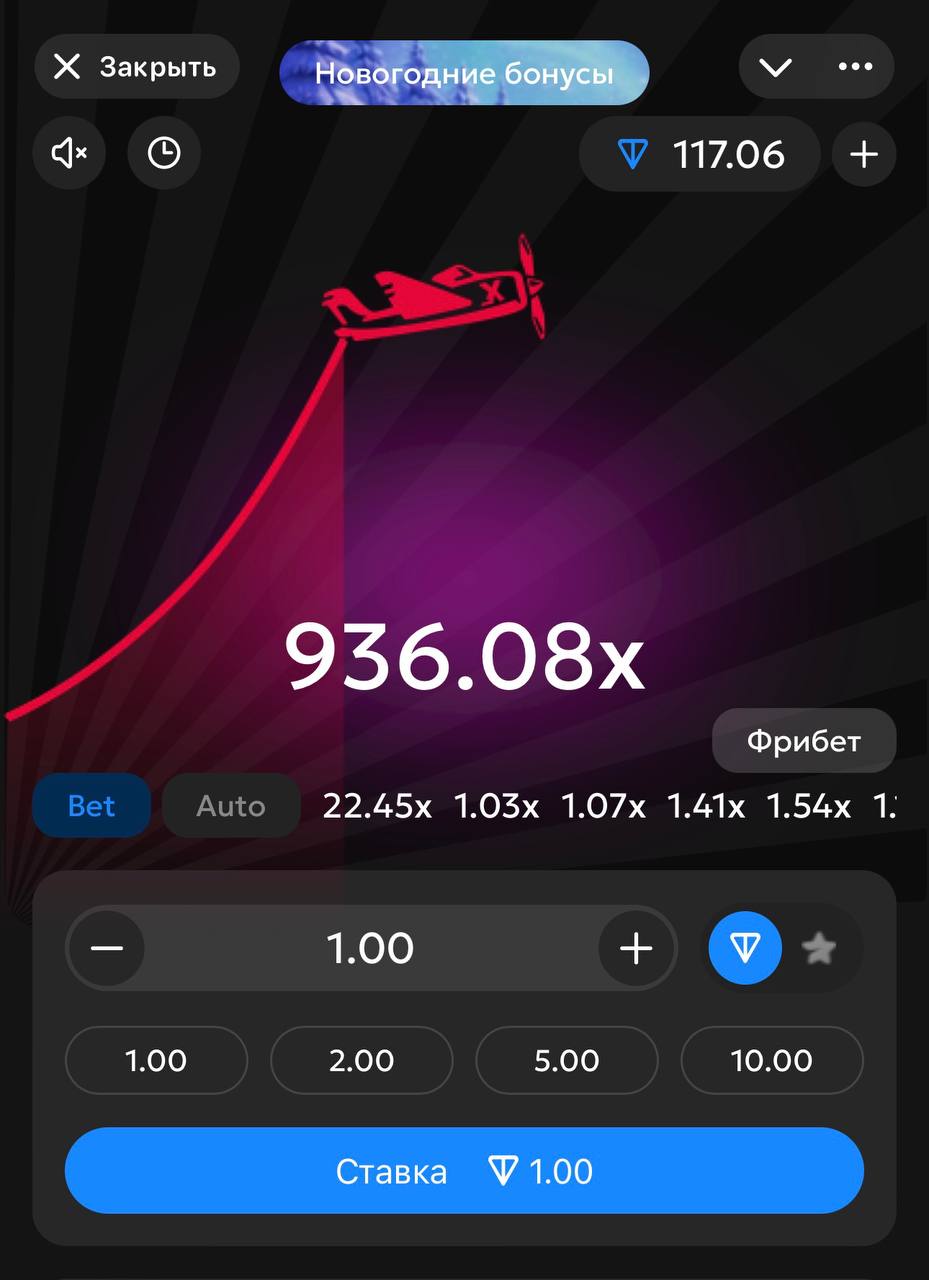This screenshot has height=1280, width=929.
Task: Toggle the muted sound icon
Action: pos(69,153)
